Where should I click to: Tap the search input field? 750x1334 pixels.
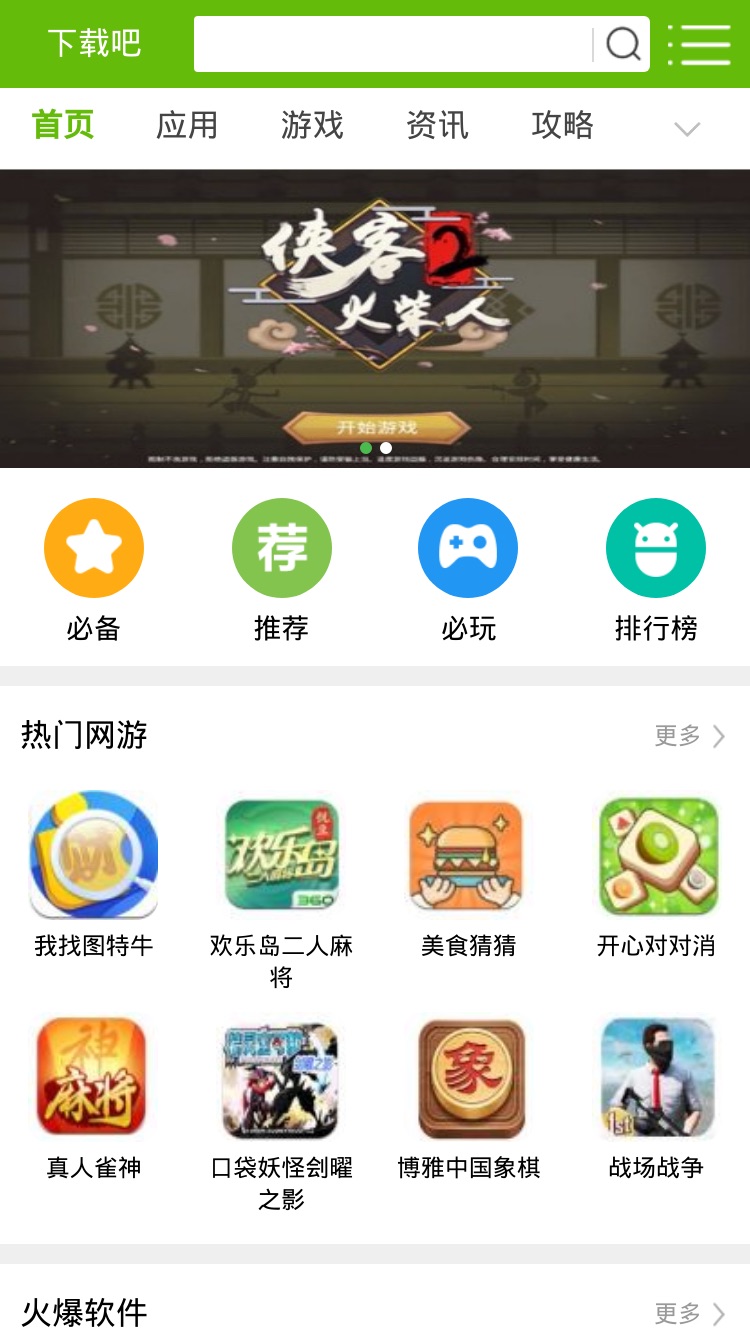(393, 44)
